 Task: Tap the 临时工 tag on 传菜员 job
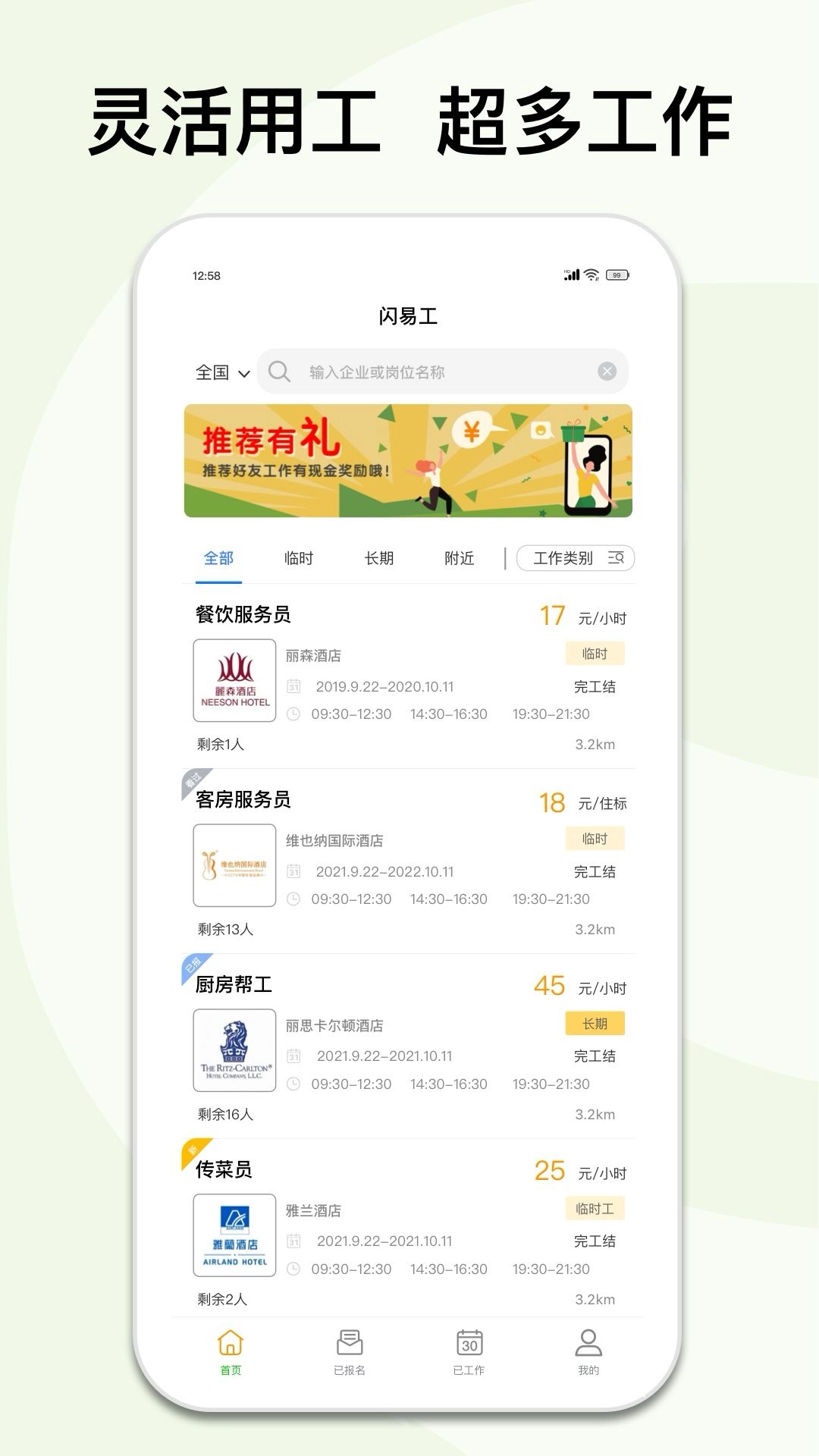click(x=595, y=1210)
